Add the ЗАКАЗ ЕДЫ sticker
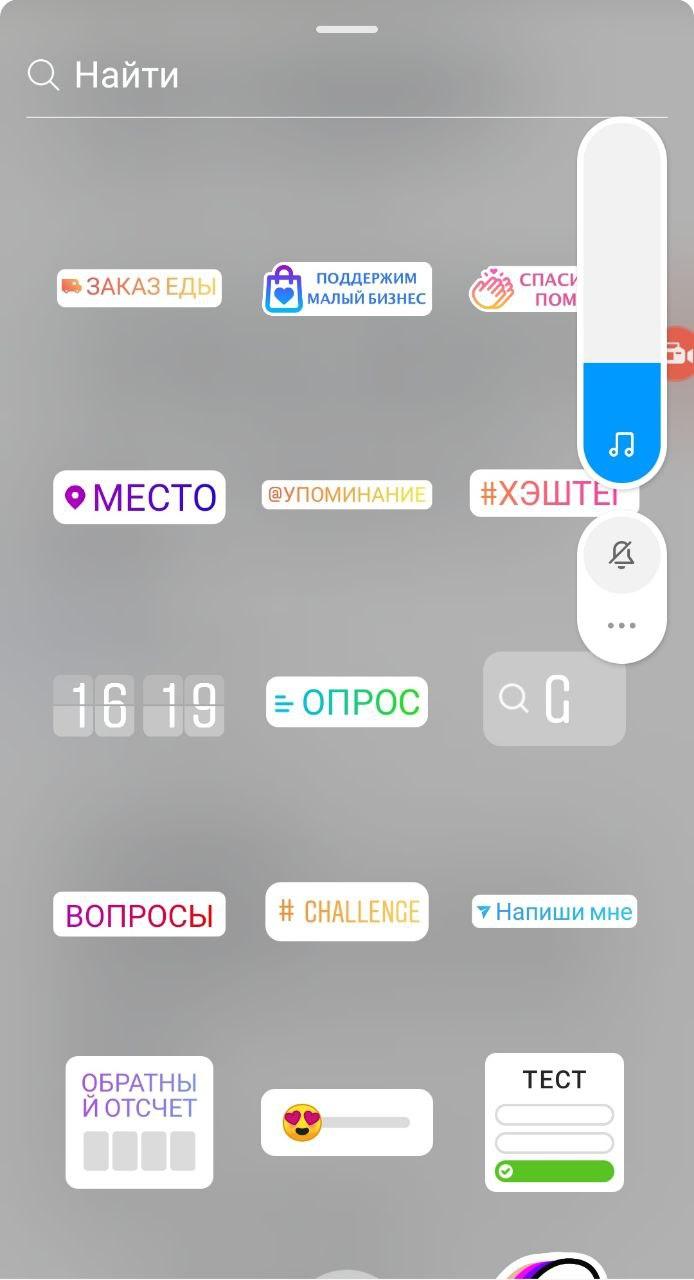The image size is (694, 1280). pyautogui.click(x=139, y=287)
